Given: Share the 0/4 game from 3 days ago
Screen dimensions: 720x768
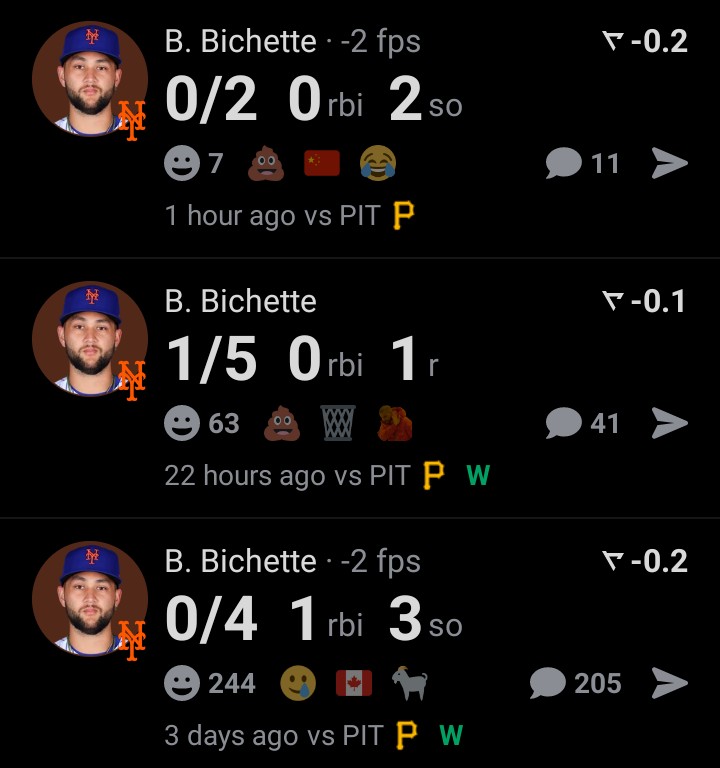Looking at the screenshot, I should click(669, 683).
